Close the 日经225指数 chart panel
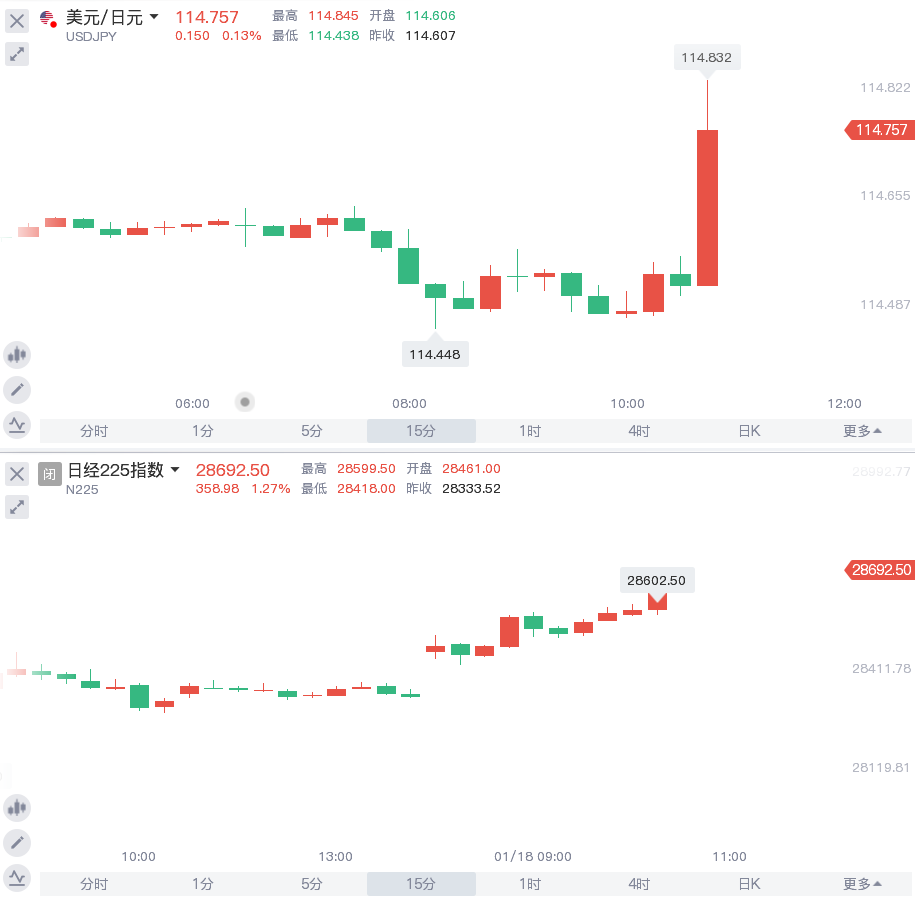The height and width of the screenshot is (898, 915). [17, 474]
